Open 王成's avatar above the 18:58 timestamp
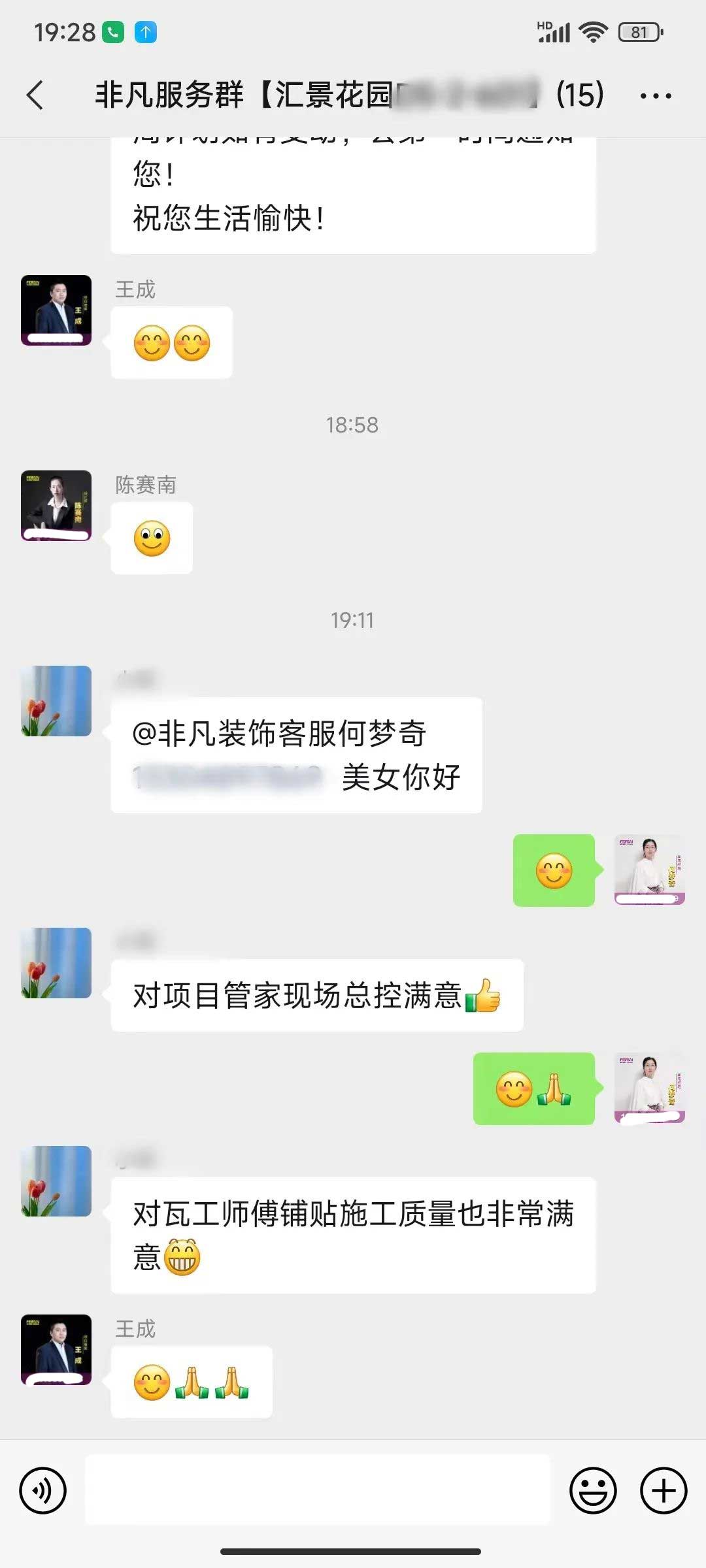This screenshot has width=706, height=1568. coord(56,310)
